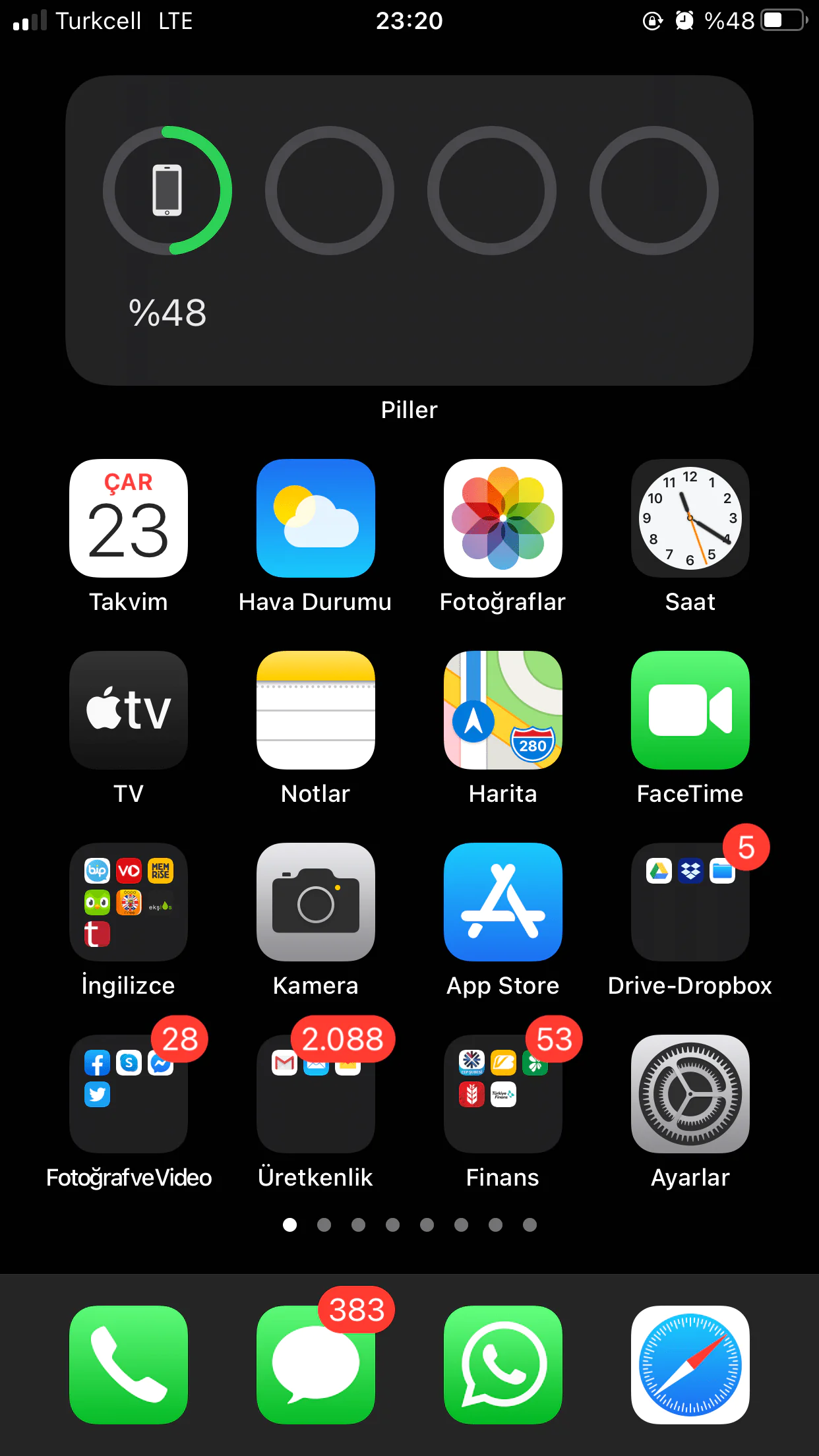The width and height of the screenshot is (819, 1456).
Task: Launch Hava Durumu weather app
Action: pyautogui.click(x=316, y=518)
